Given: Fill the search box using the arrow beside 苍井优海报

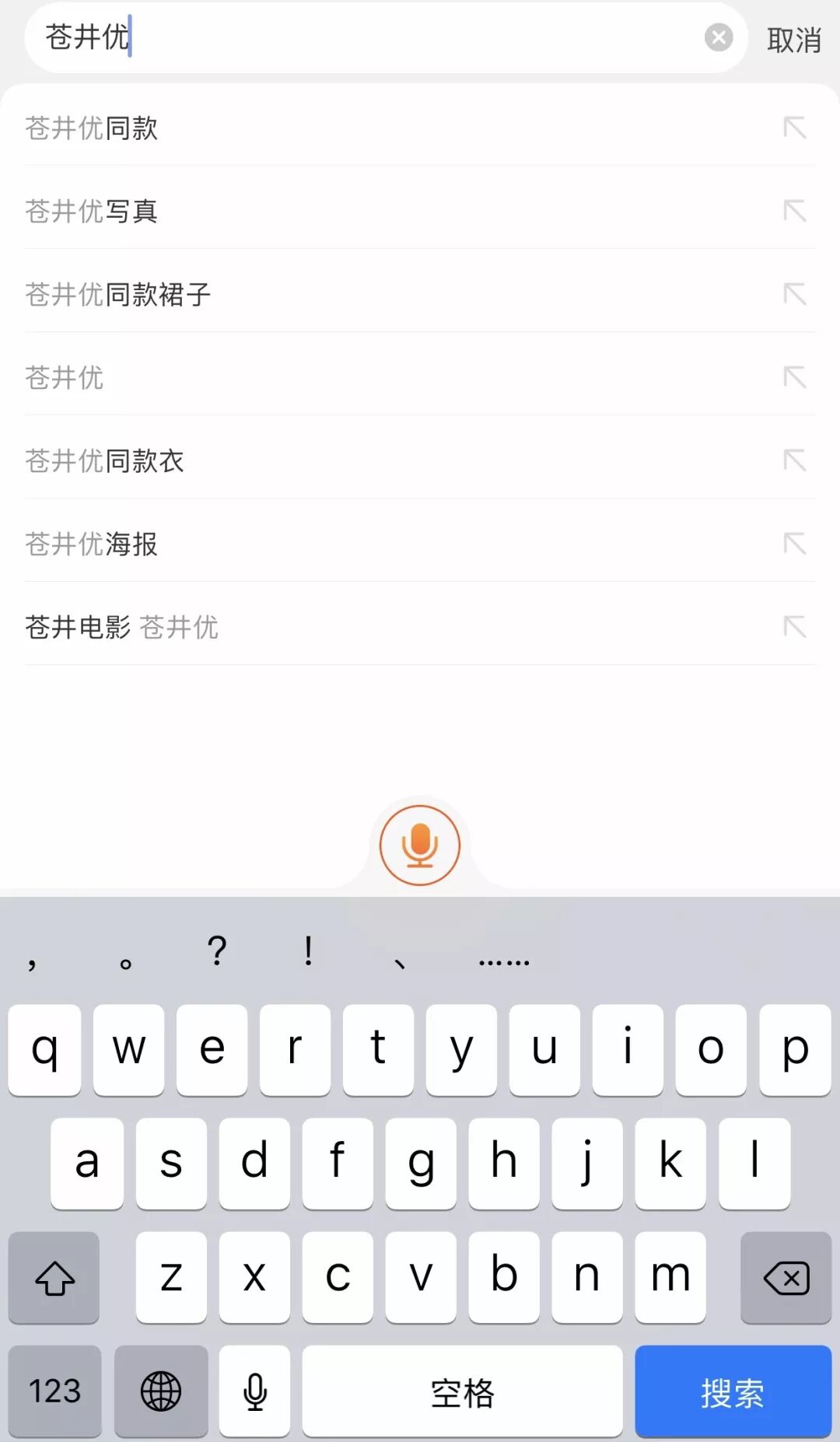Looking at the screenshot, I should [794, 544].
